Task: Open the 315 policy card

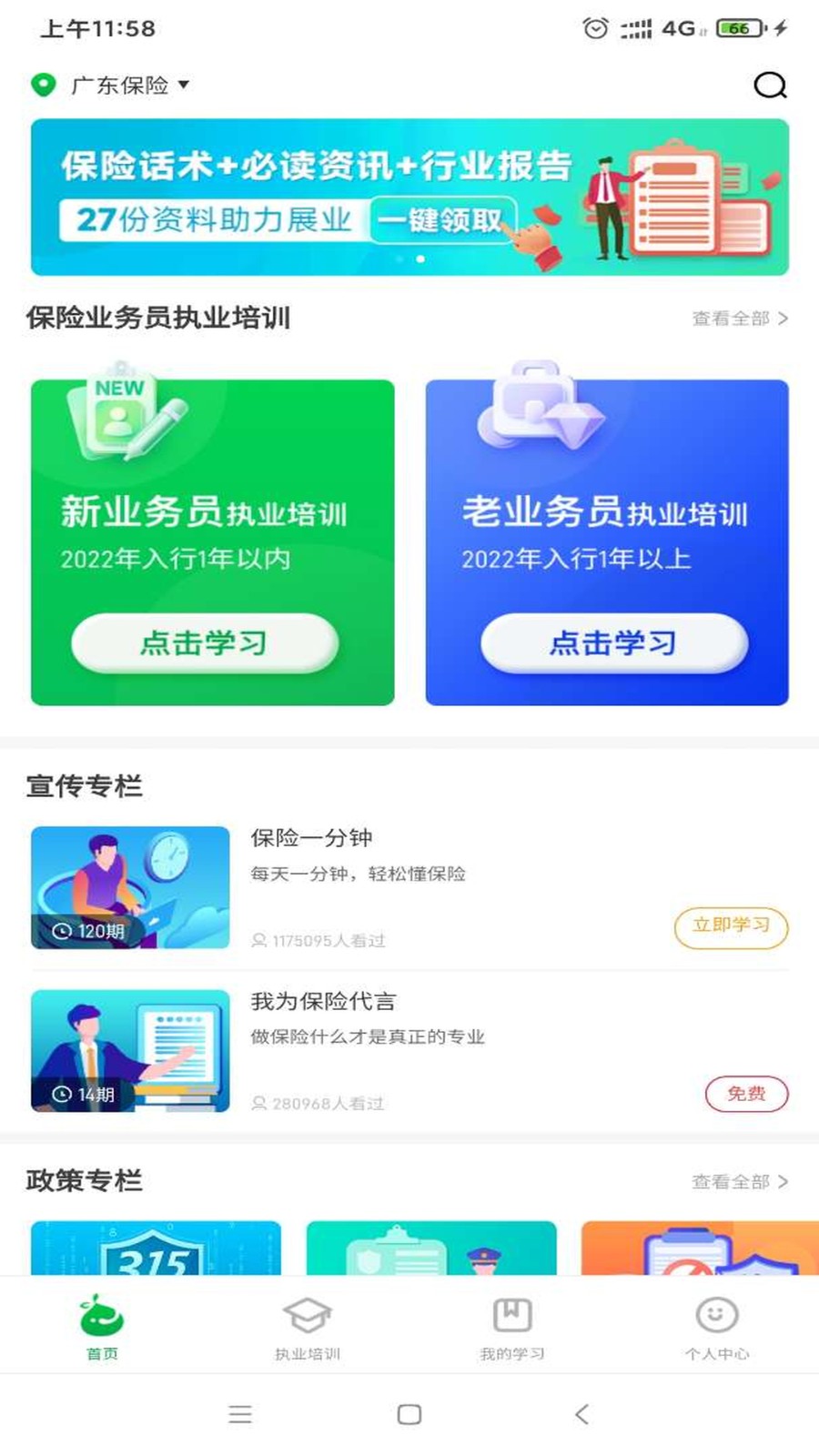Action: click(156, 1249)
